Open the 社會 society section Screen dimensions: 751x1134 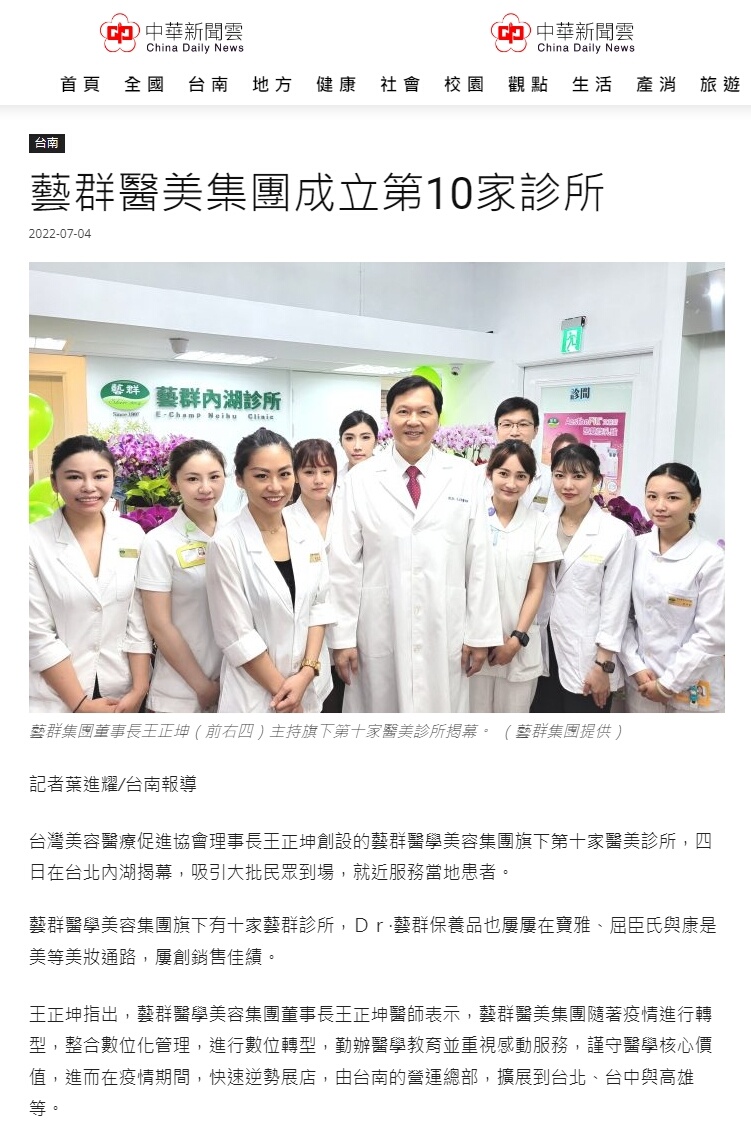coord(400,85)
